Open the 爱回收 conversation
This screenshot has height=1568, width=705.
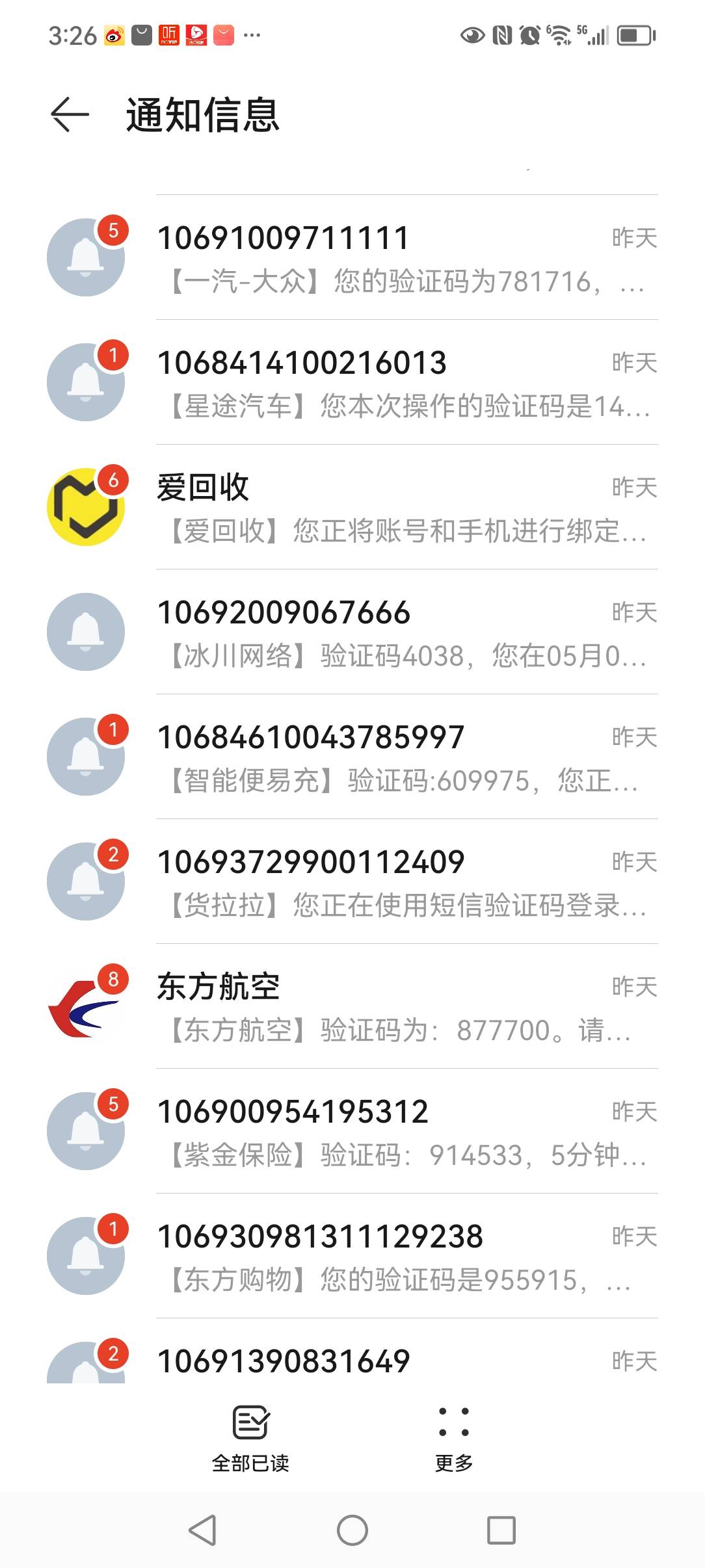tap(352, 507)
